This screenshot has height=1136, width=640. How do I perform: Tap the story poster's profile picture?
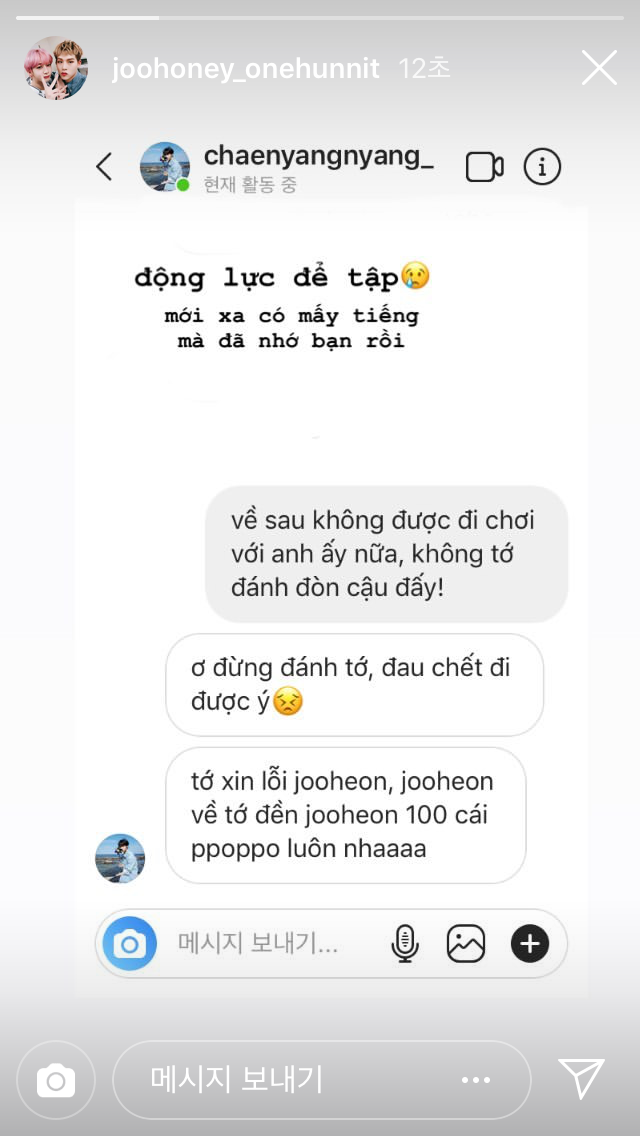[x=56, y=68]
